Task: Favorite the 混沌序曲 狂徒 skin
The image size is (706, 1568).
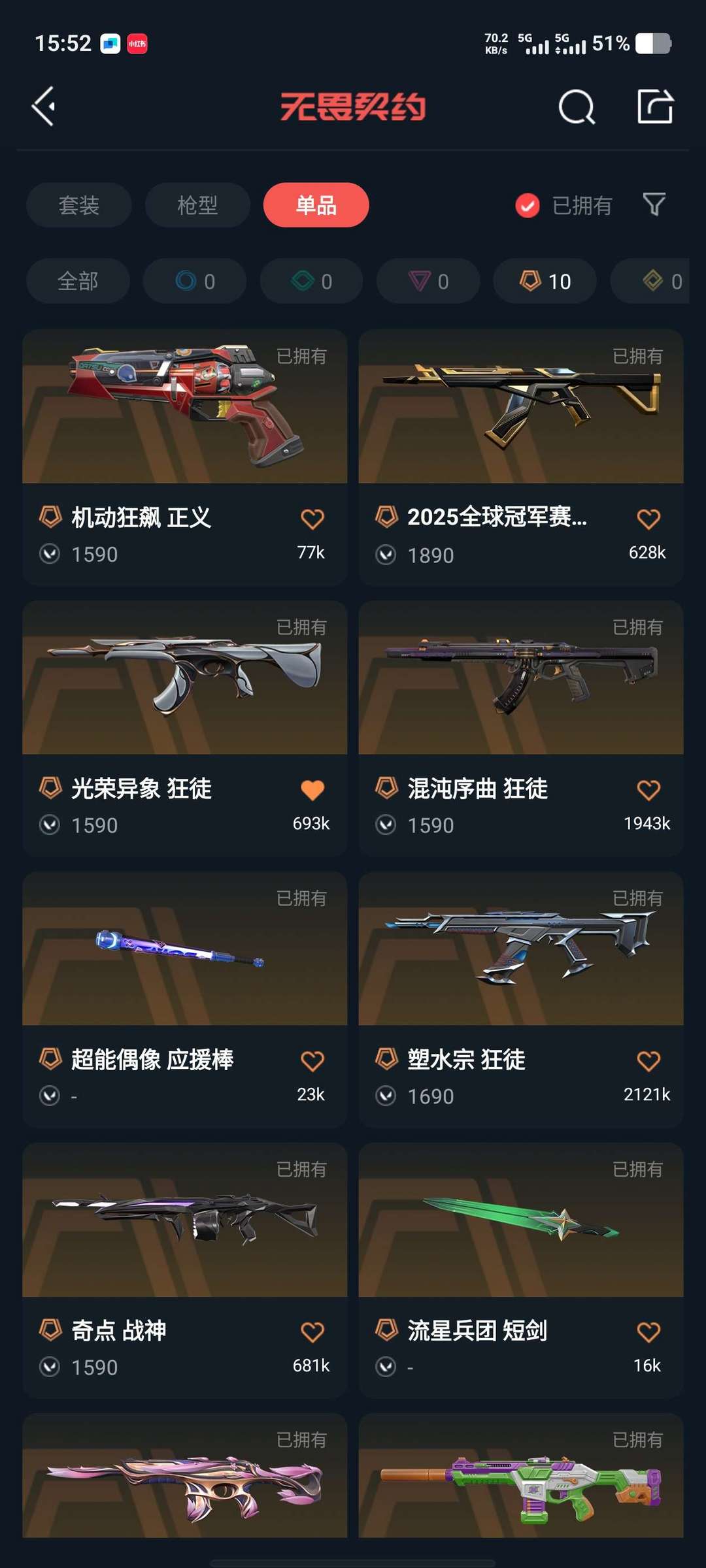Action: (x=649, y=789)
